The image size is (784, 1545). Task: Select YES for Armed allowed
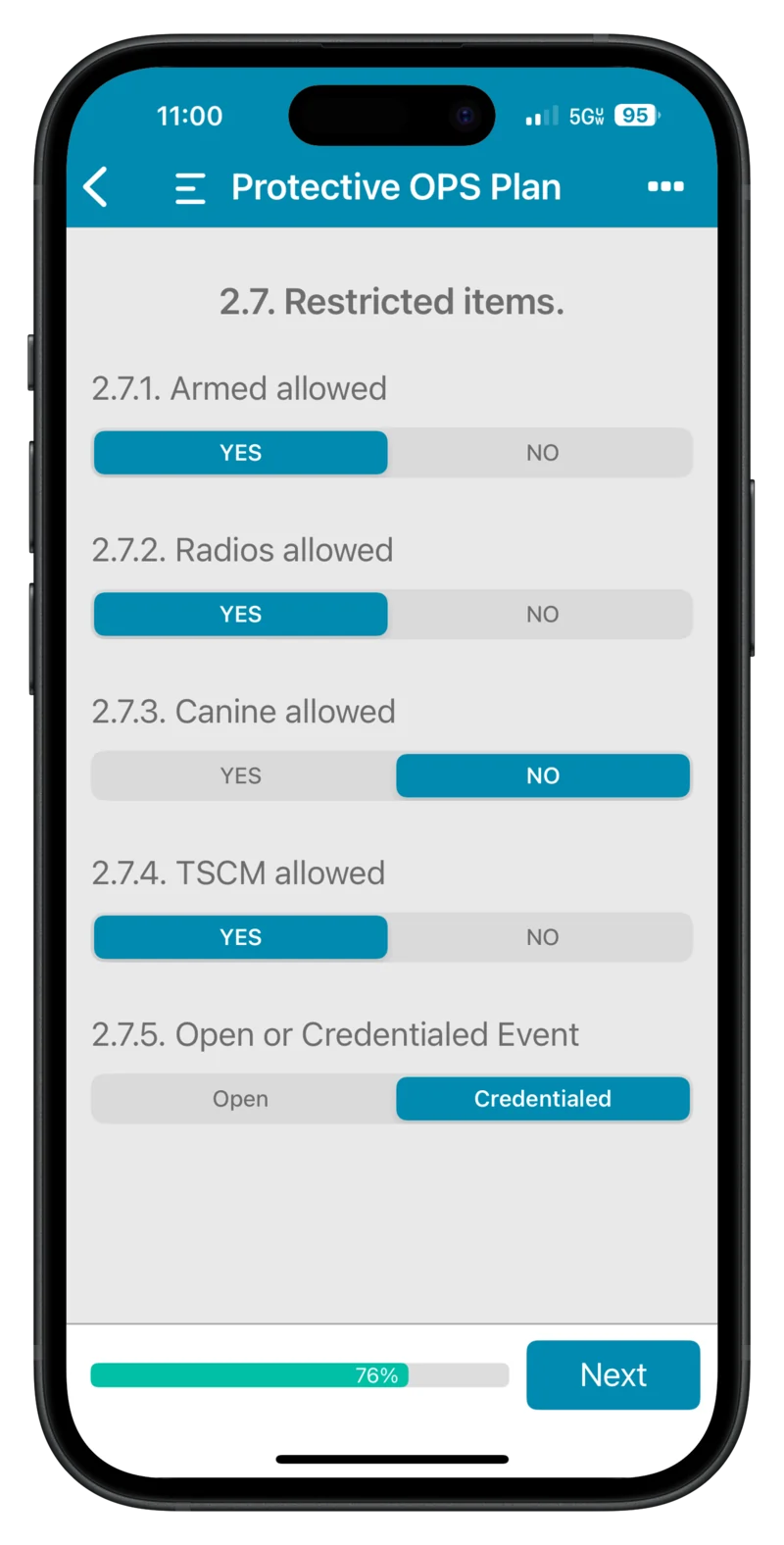[x=241, y=453]
